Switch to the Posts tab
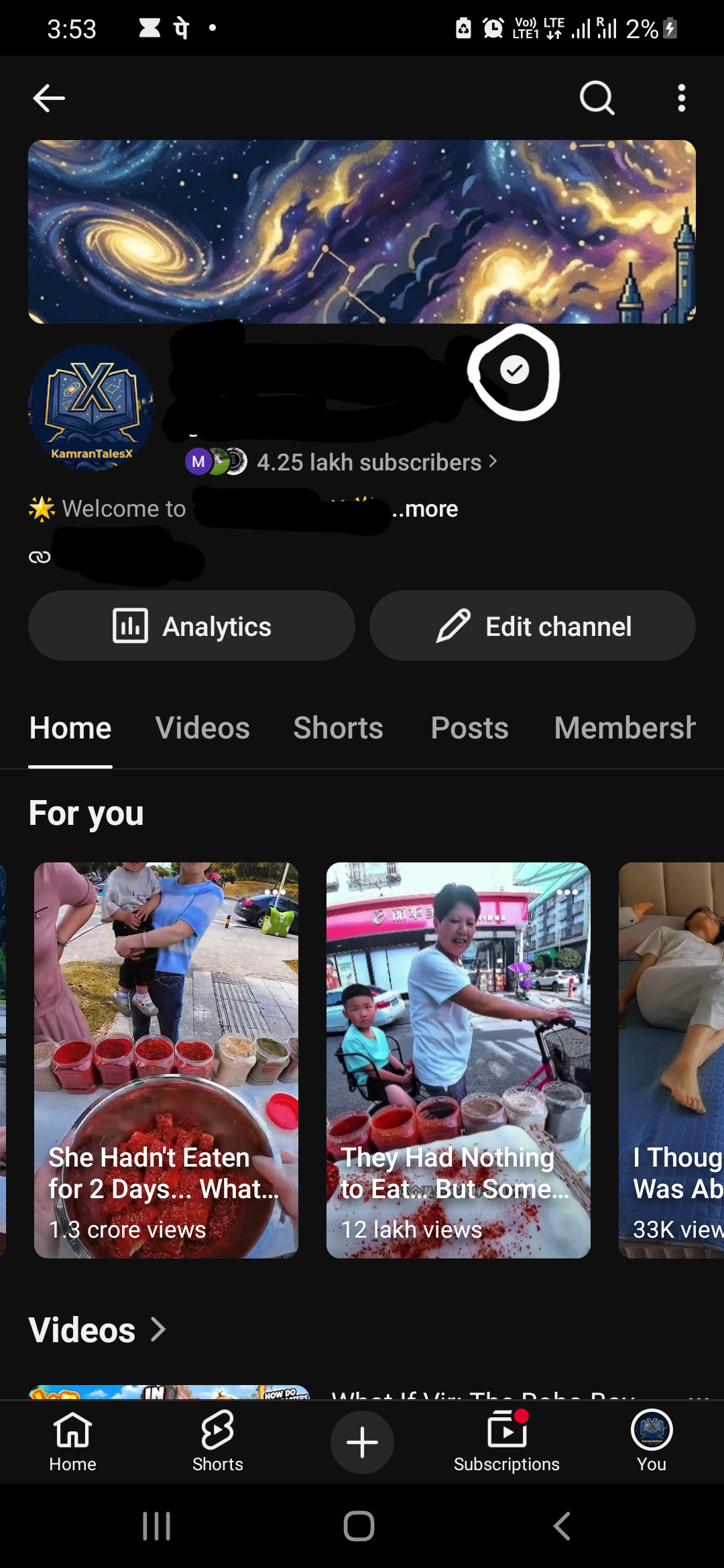Screen dimensions: 724x1568 click(x=469, y=728)
